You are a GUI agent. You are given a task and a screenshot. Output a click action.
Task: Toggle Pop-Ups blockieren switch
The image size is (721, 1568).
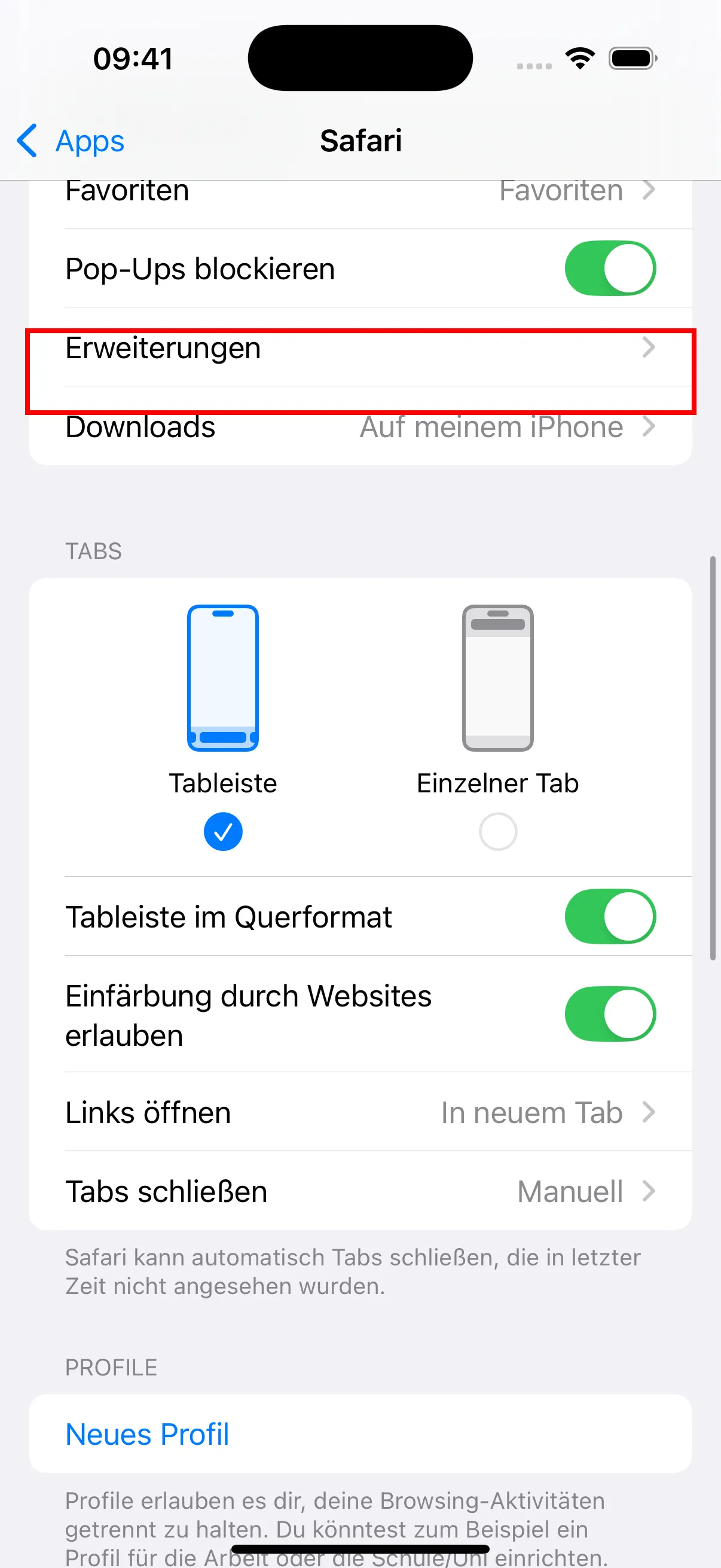[610, 269]
